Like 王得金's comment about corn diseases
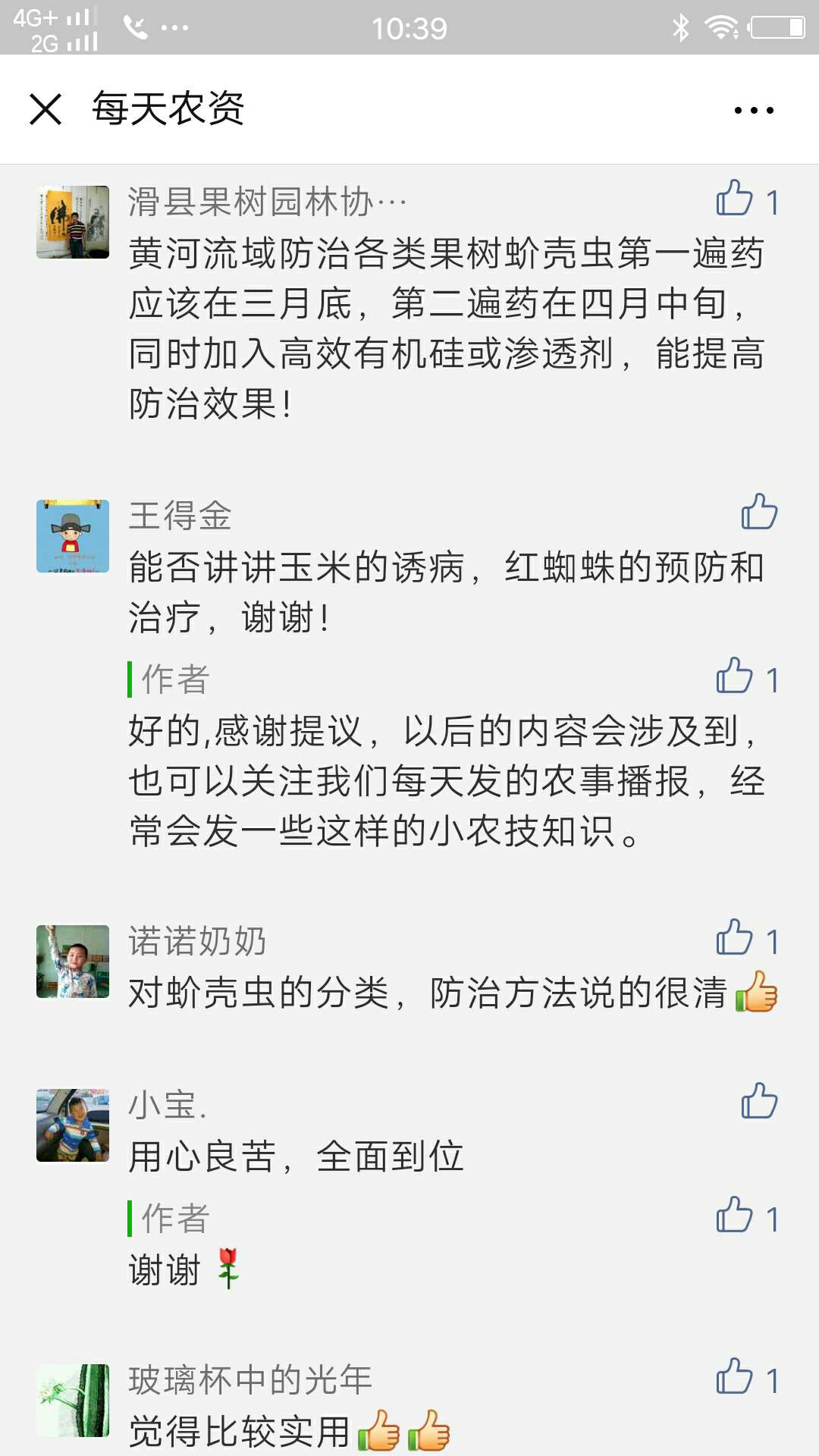 point(759,511)
